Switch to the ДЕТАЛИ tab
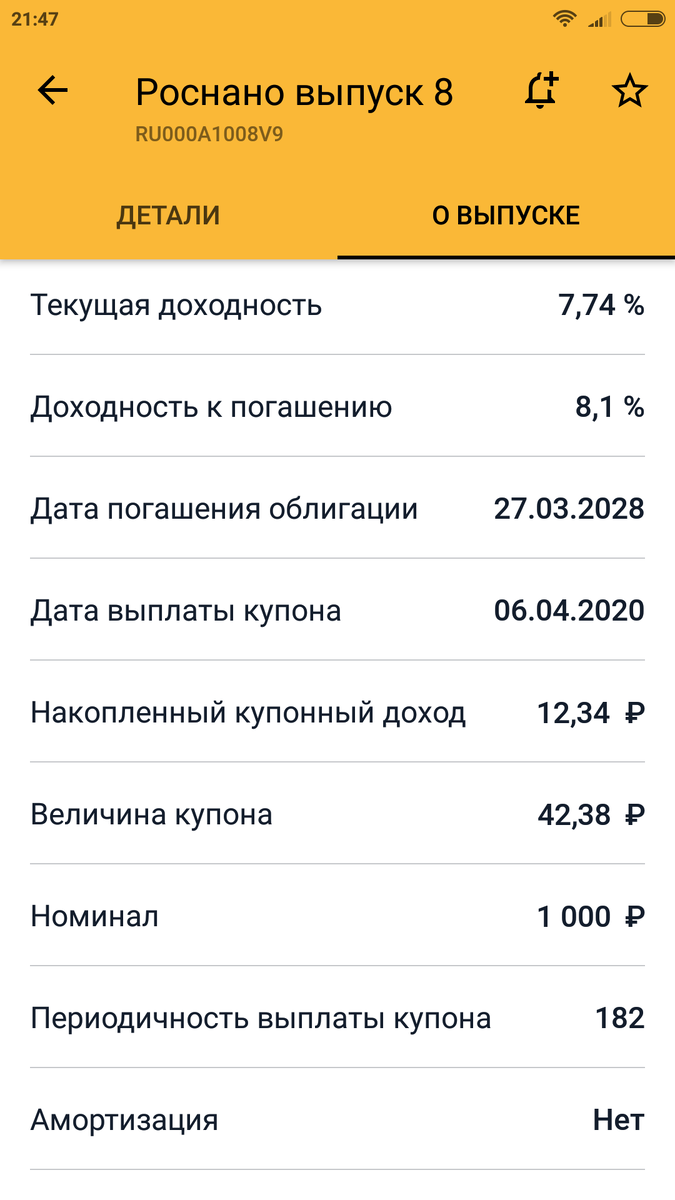This screenshot has width=675, height=1200. 168,215
